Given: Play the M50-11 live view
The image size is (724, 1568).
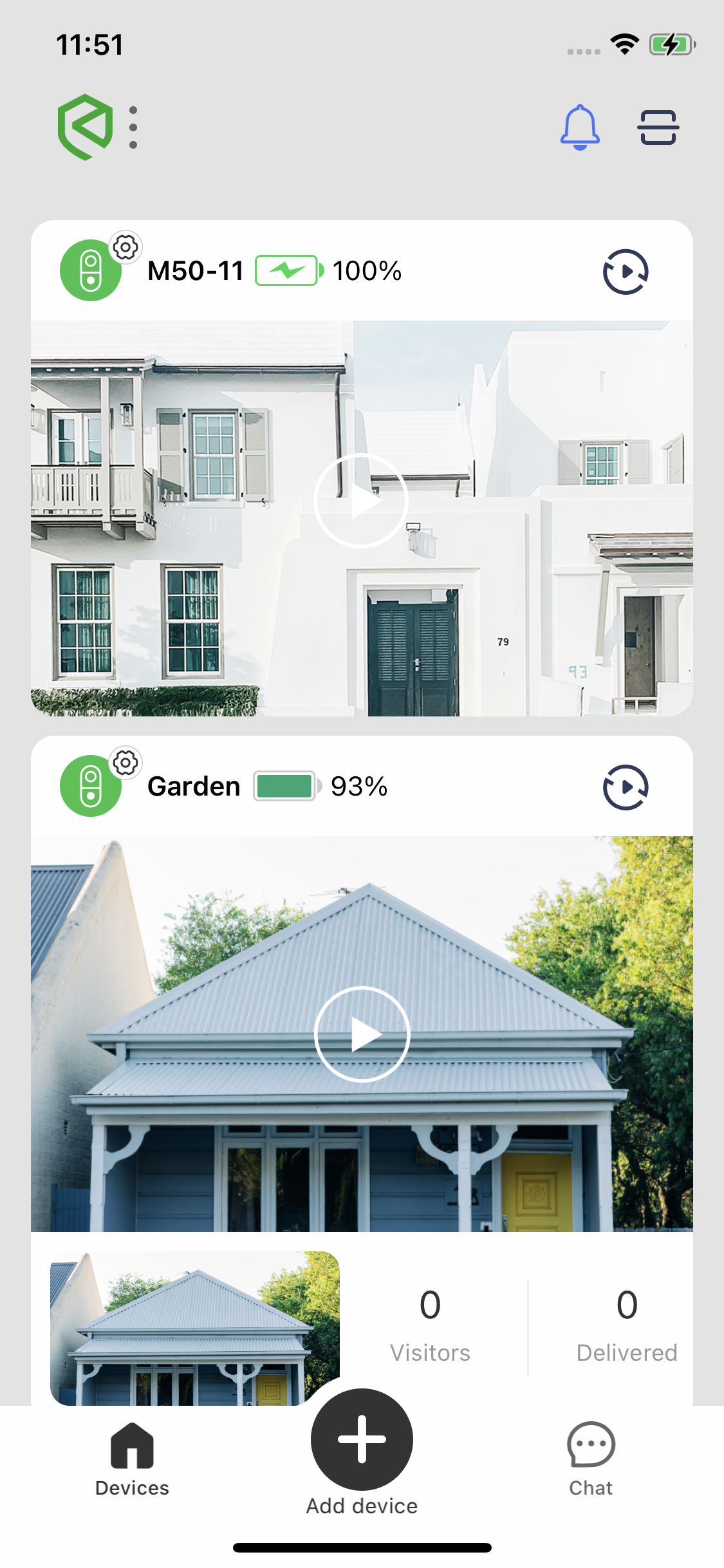Looking at the screenshot, I should [x=361, y=501].
